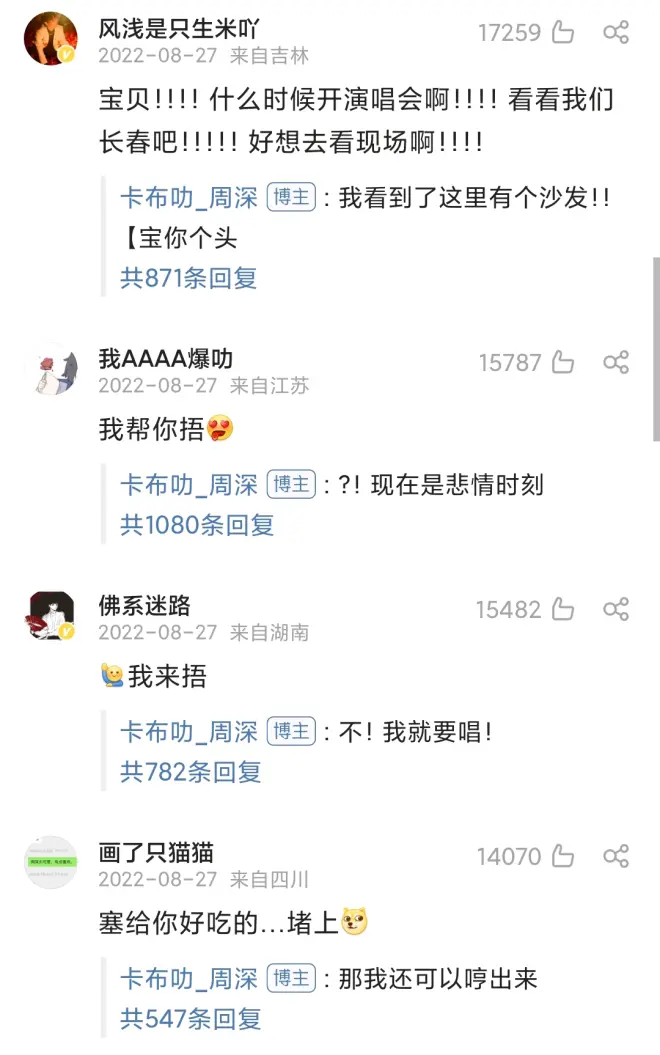Like 画了只猫猫's comment
Viewport: 660px width, 1055px height.
click(x=563, y=856)
